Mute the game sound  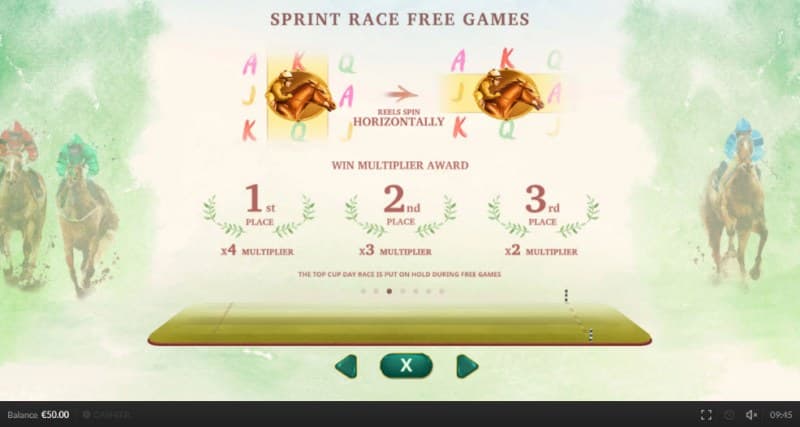752,415
